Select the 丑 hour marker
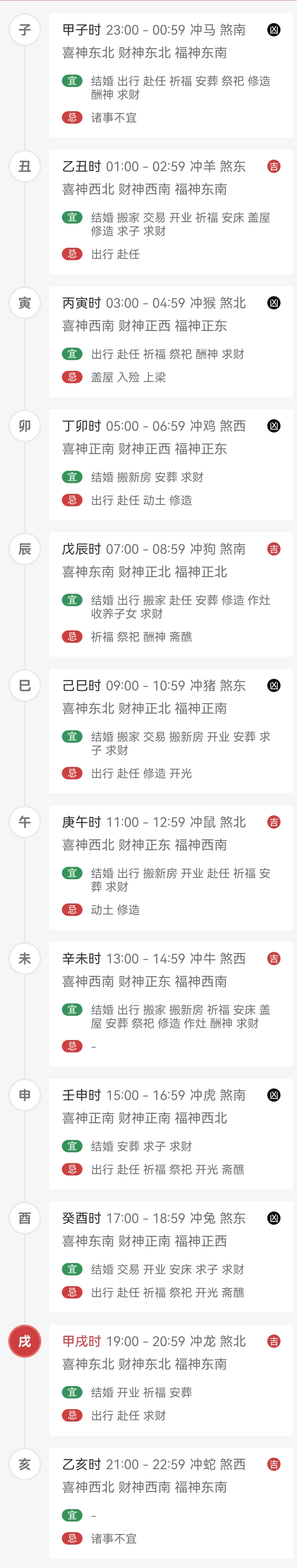The image size is (297, 1568). tap(24, 166)
